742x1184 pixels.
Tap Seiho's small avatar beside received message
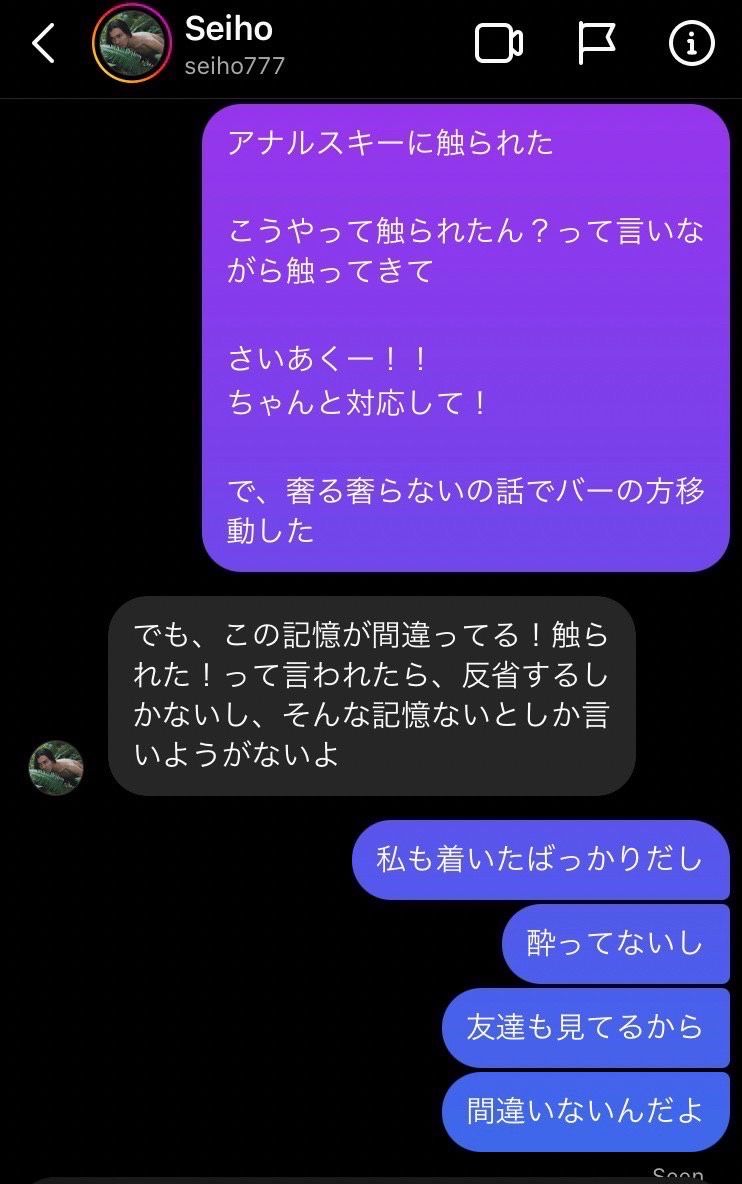56,768
